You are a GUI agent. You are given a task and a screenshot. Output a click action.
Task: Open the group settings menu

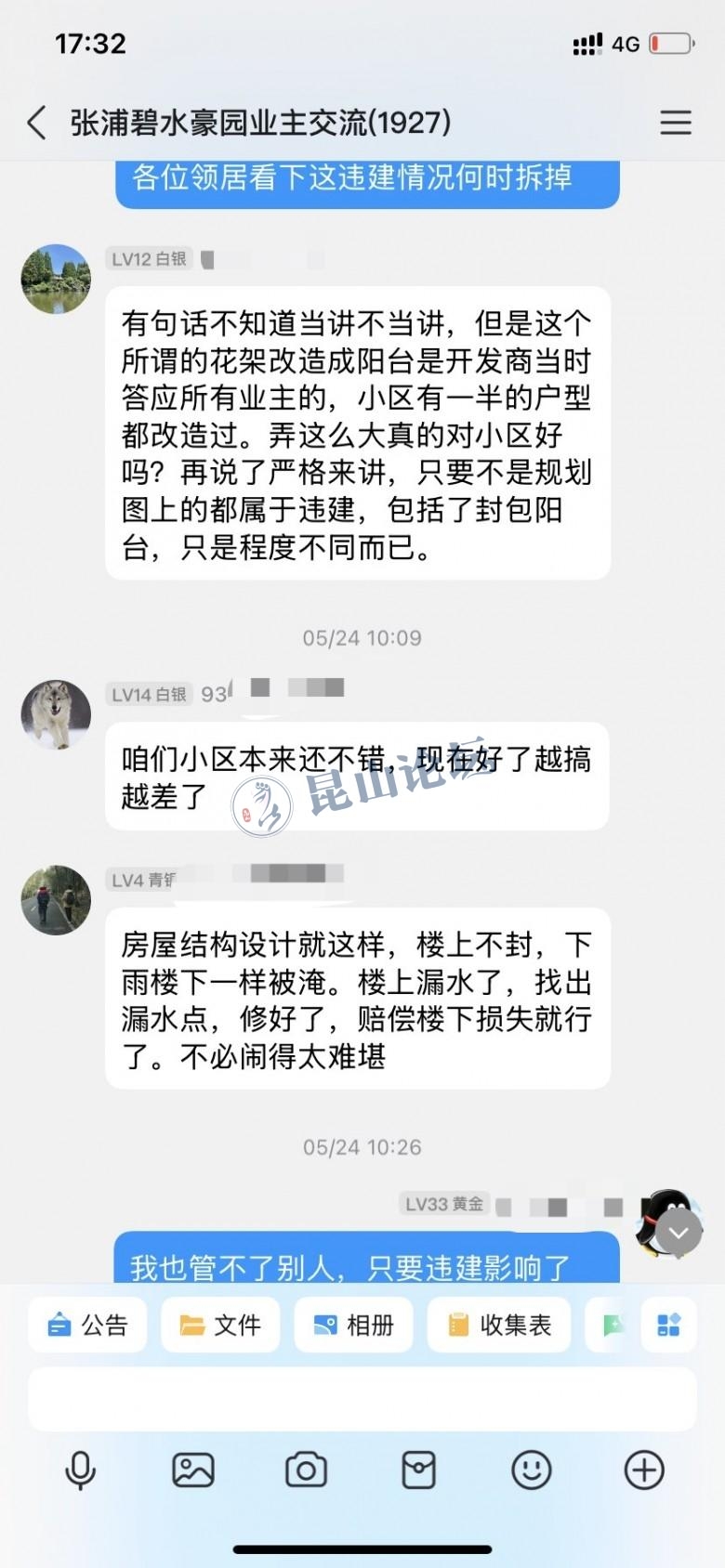pos(675,123)
